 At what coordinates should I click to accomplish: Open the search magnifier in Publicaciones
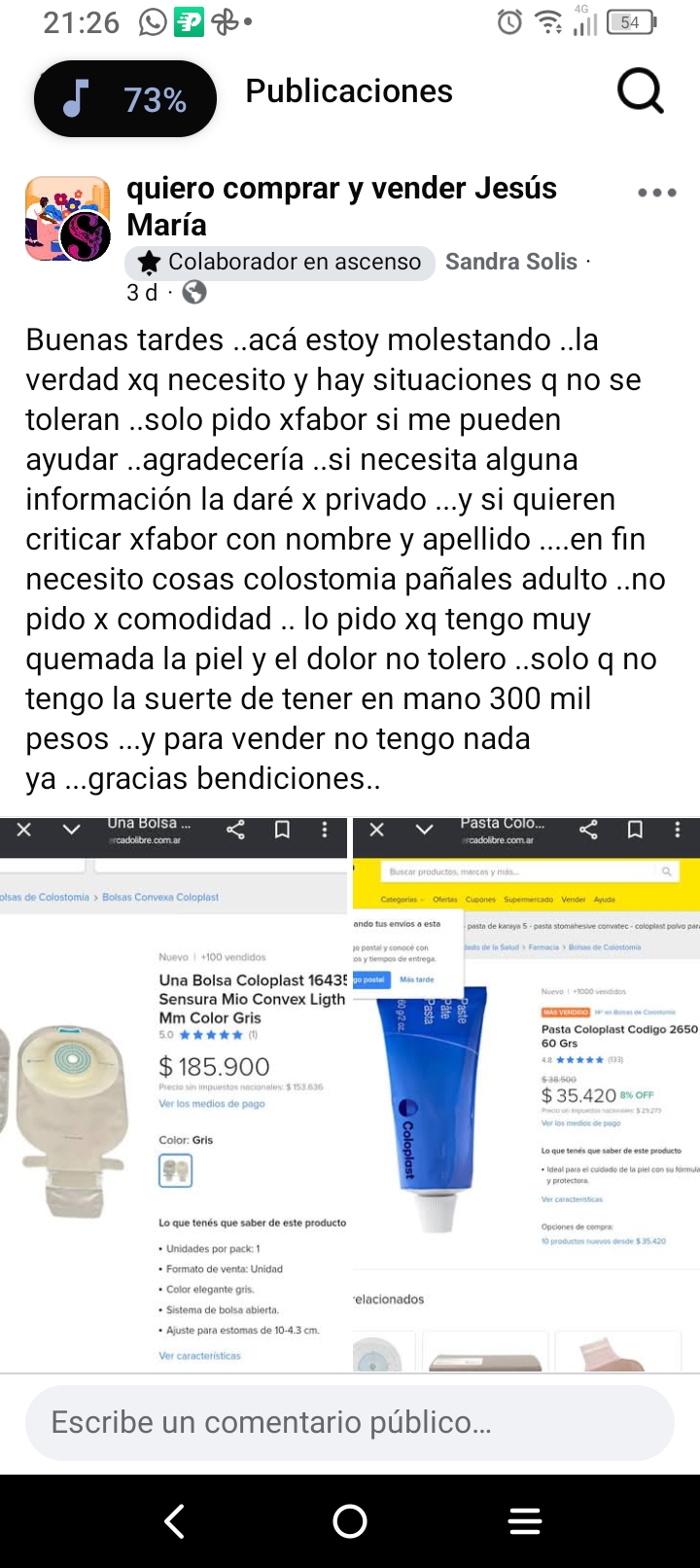click(x=641, y=92)
